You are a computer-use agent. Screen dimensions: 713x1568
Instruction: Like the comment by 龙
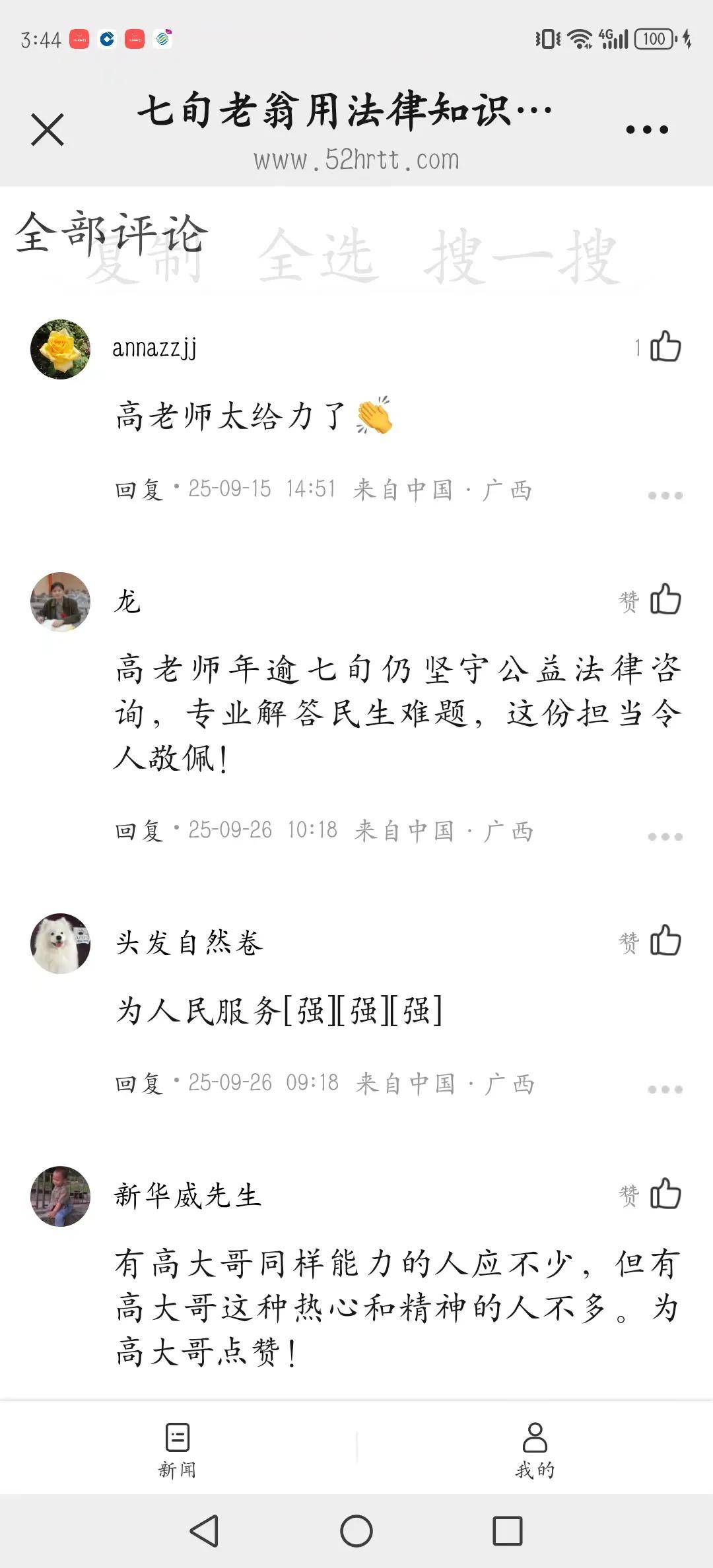[665, 600]
